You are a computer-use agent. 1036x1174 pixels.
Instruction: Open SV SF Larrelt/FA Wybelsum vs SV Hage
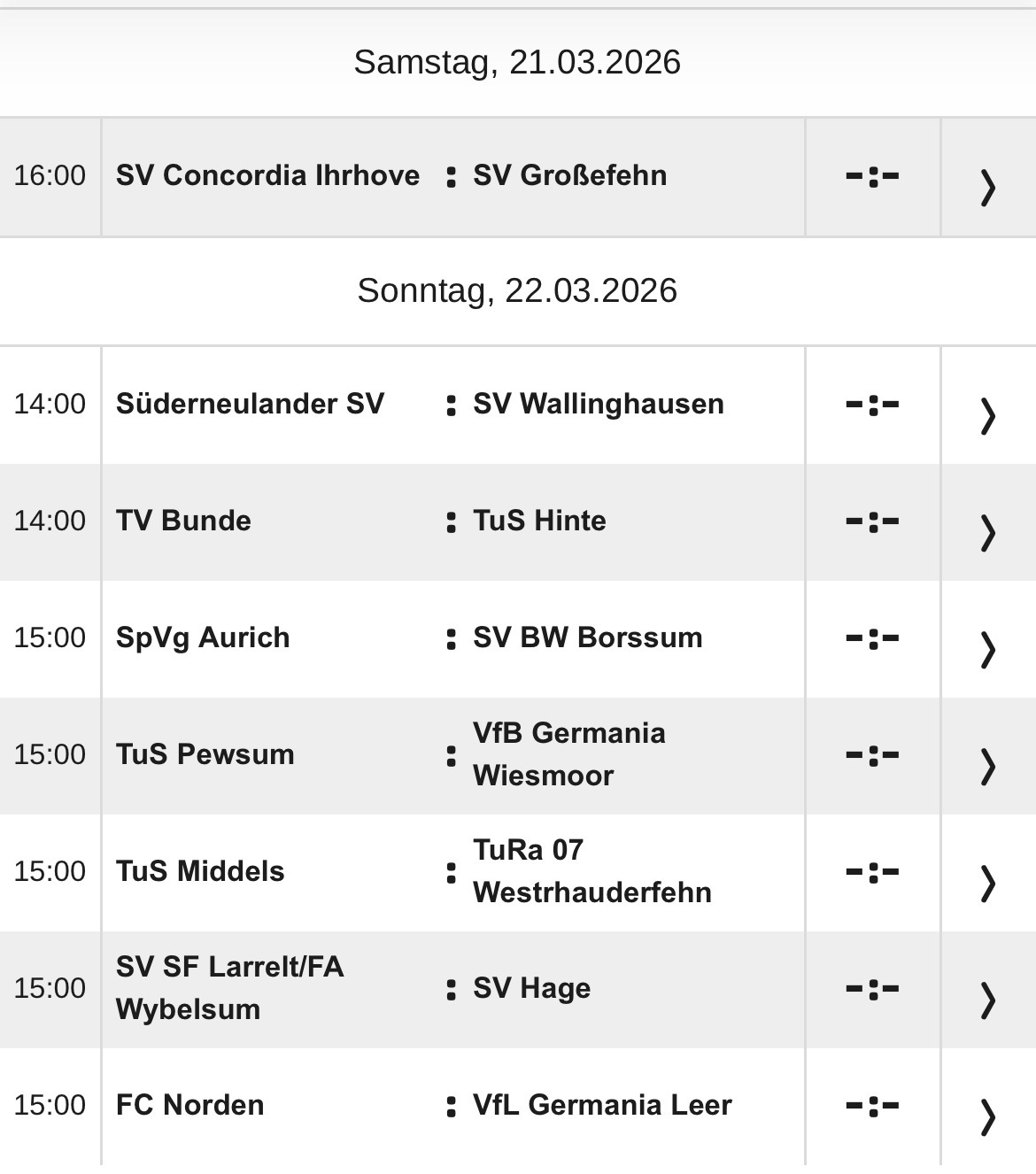tap(987, 999)
